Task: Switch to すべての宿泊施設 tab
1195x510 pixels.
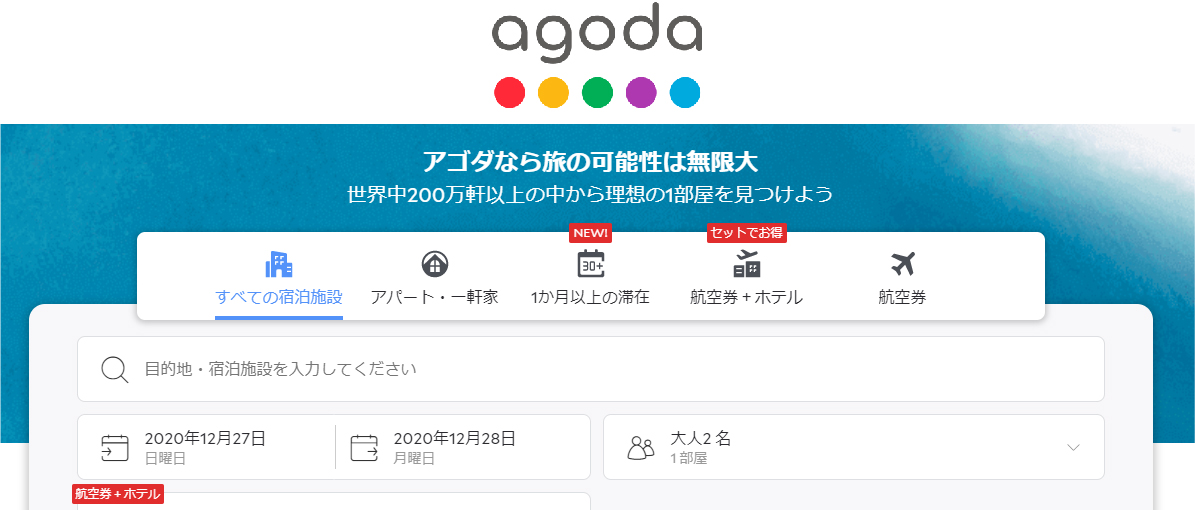Action: click(279, 279)
